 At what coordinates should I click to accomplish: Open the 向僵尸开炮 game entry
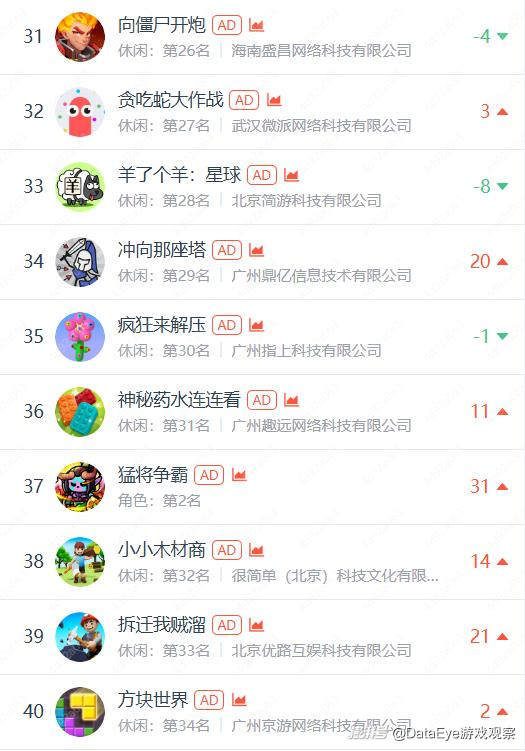[x=262, y=37]
